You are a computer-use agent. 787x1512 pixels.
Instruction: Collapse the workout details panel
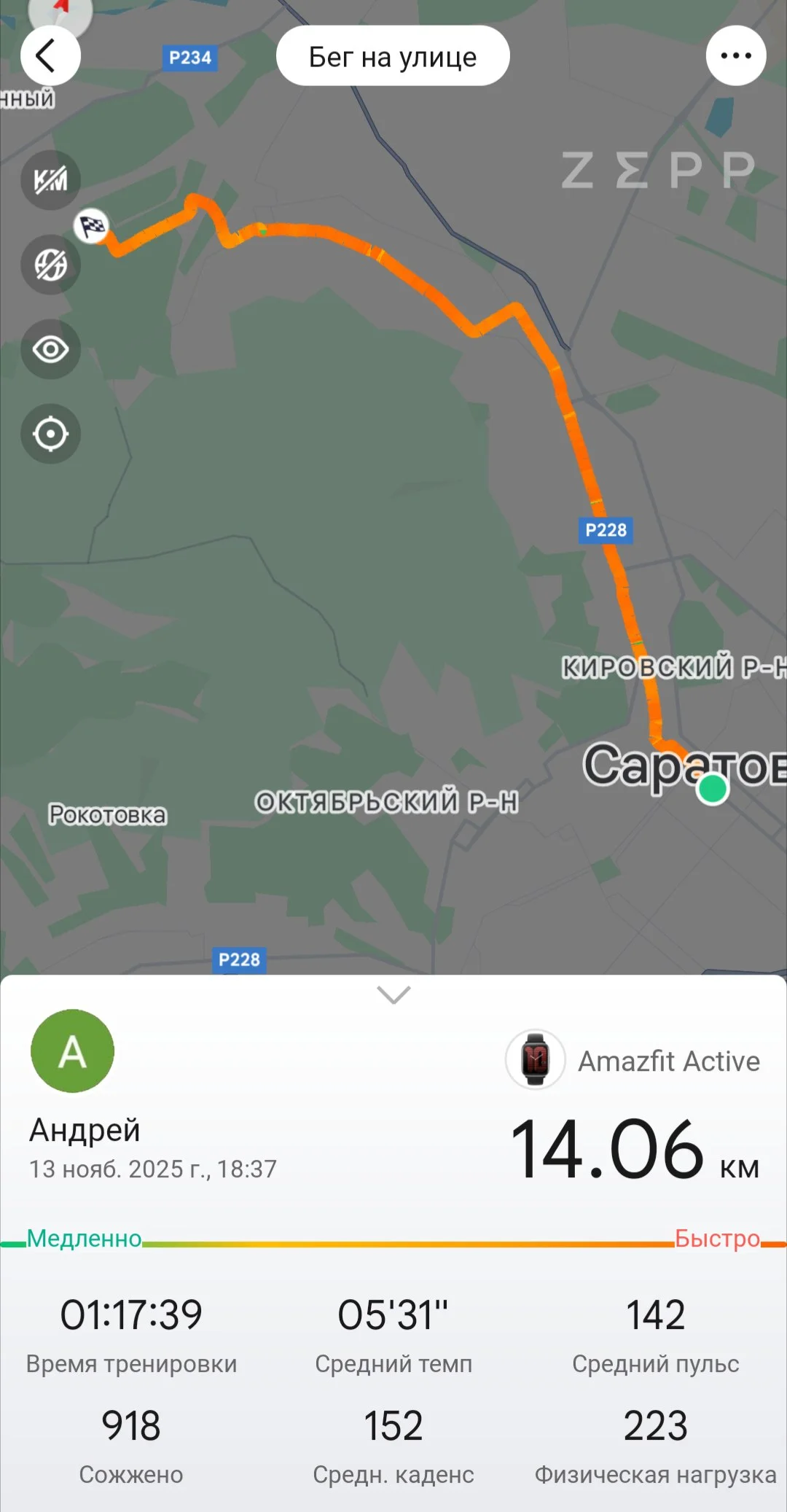(x=393, y=994)
